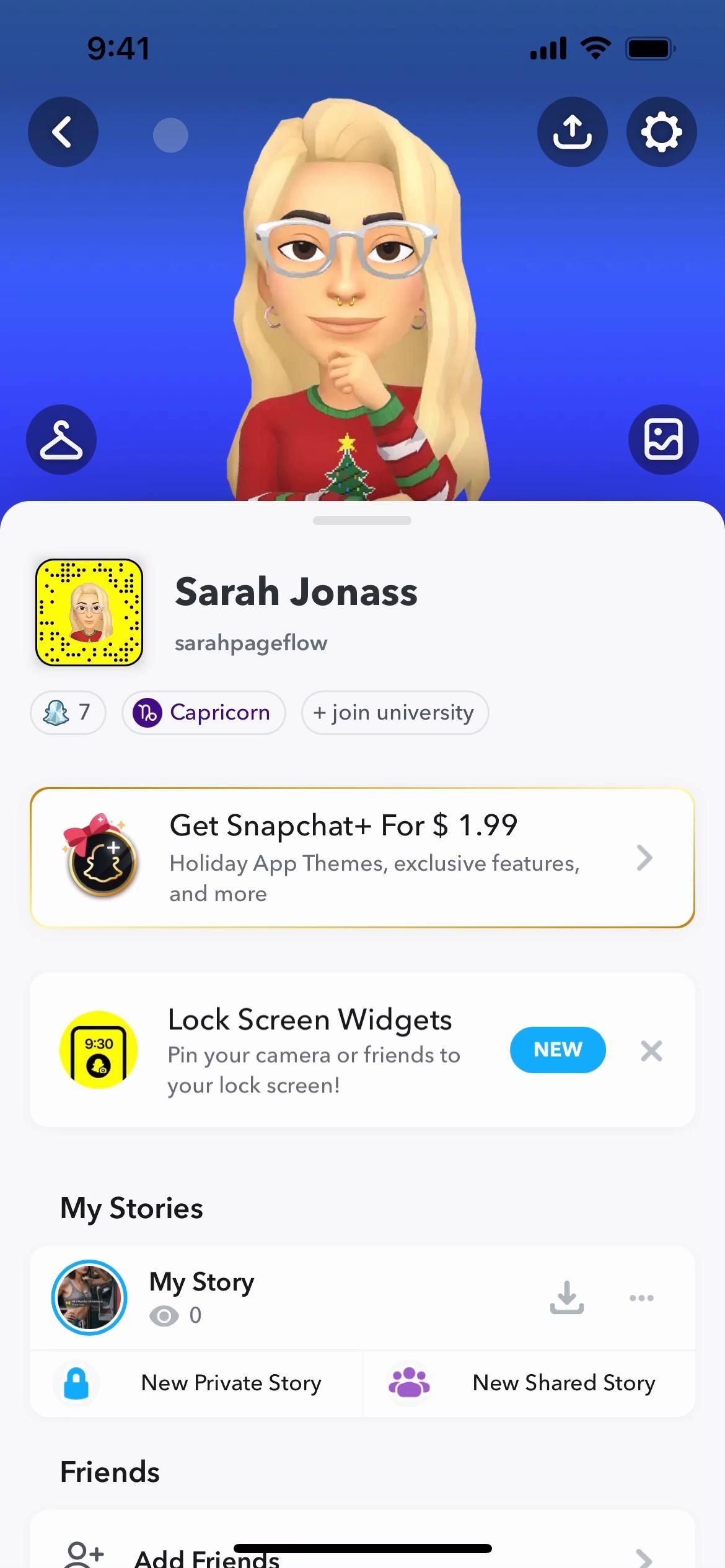Dismiss the Lock Screen Widgets card
The width and height of the screenshot is (725, 1568).
coord(651,1051)
